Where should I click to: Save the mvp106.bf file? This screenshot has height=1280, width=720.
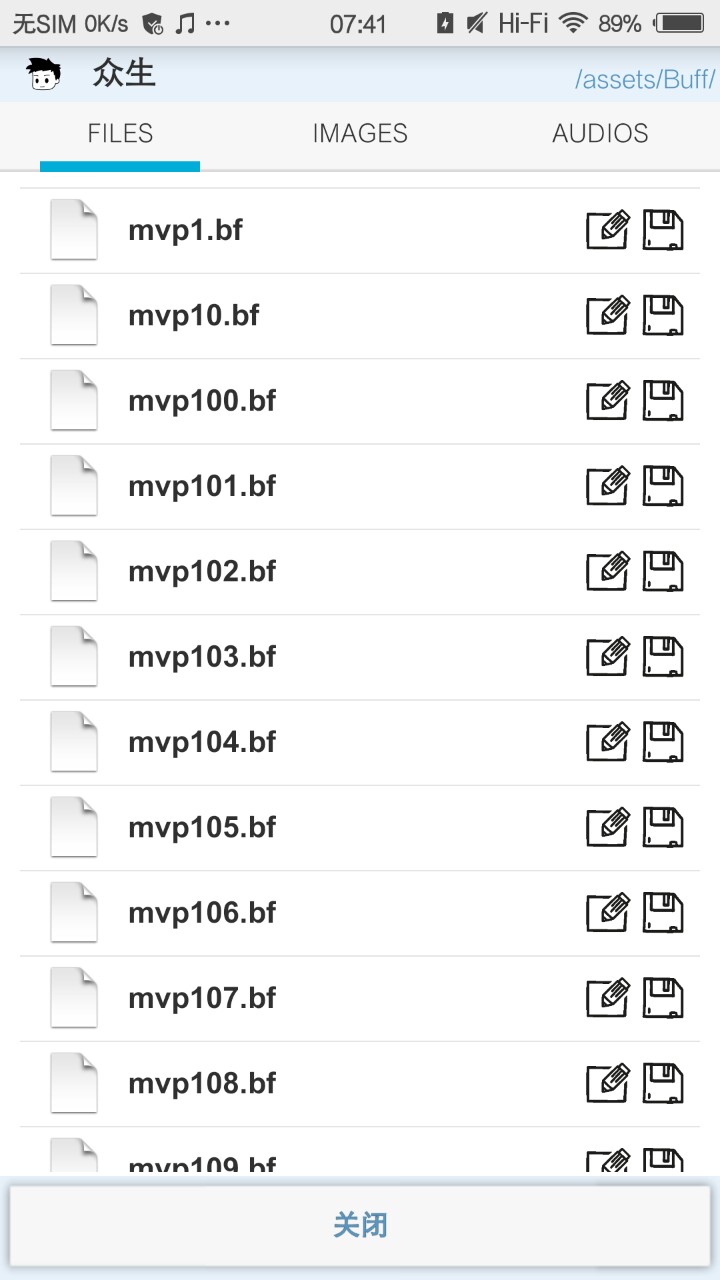click(x=662, y=913)
